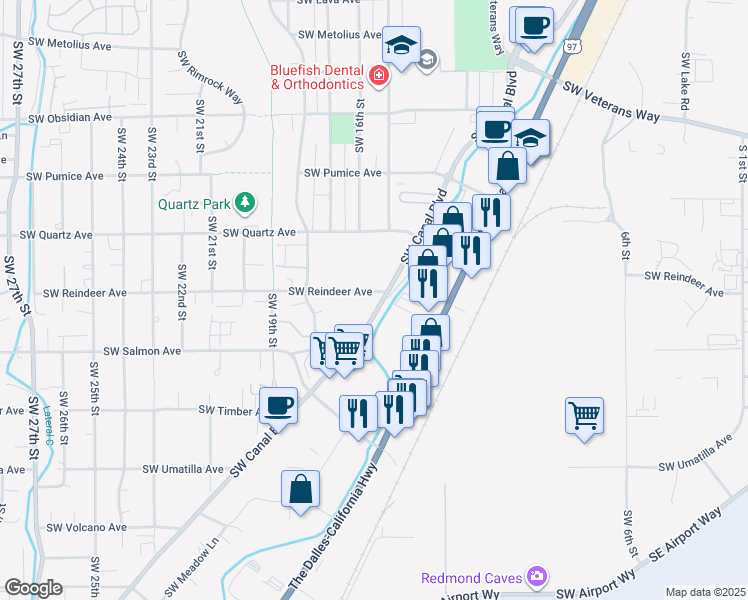This screenshot has width=748, height=600.
Task: Tap the graduation cap marker near SW Metolius Ave
Action: [401, 45]
